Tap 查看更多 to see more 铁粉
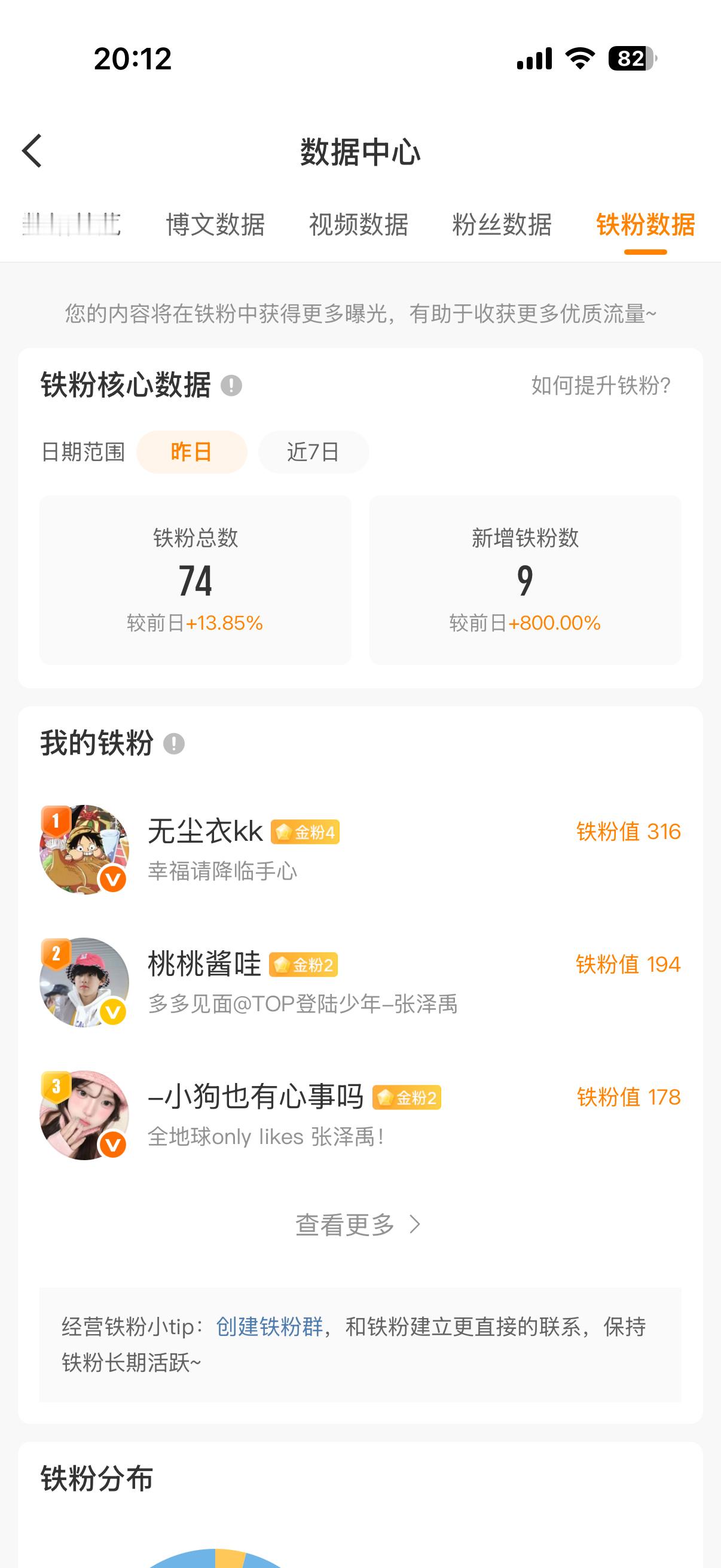 click(358, 1225)
